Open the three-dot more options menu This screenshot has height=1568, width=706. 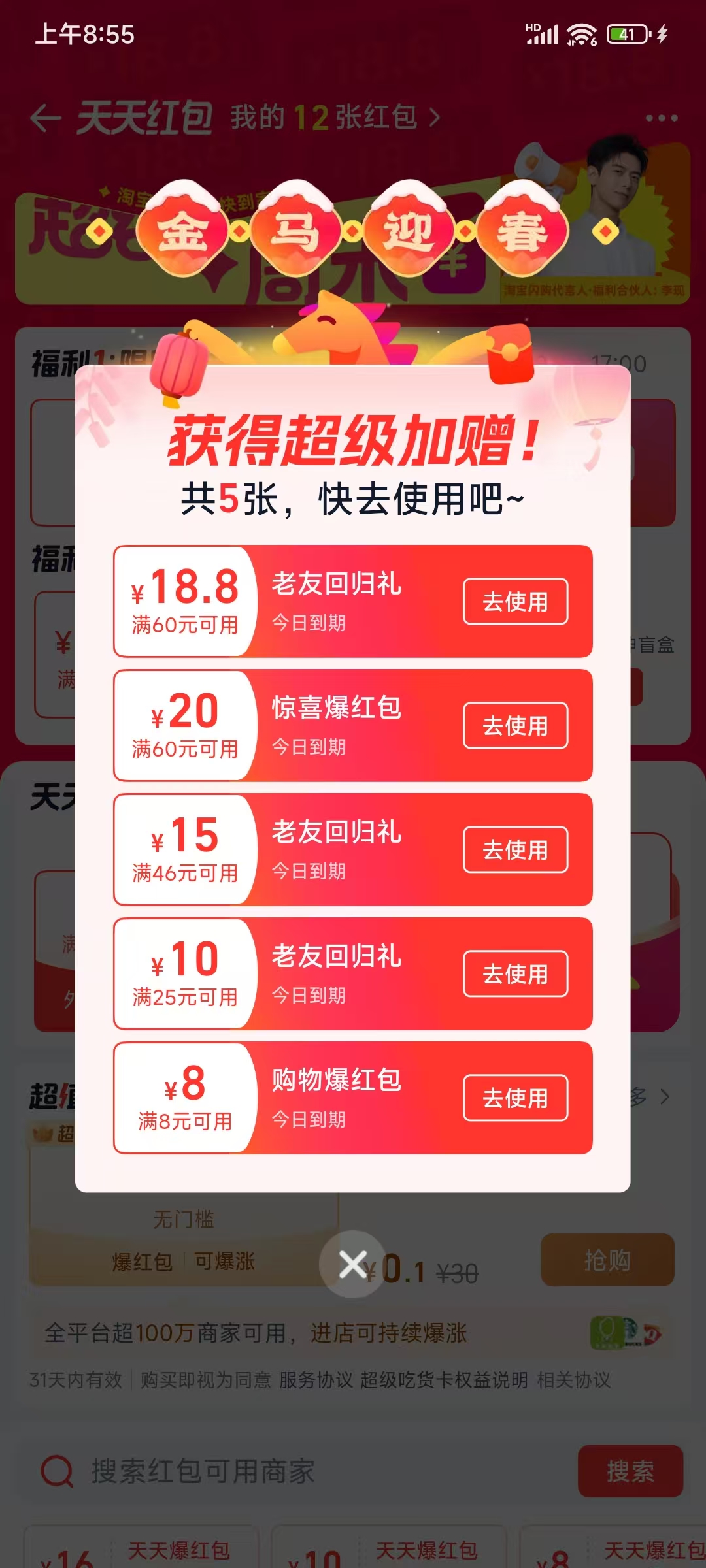pos(660,118)
